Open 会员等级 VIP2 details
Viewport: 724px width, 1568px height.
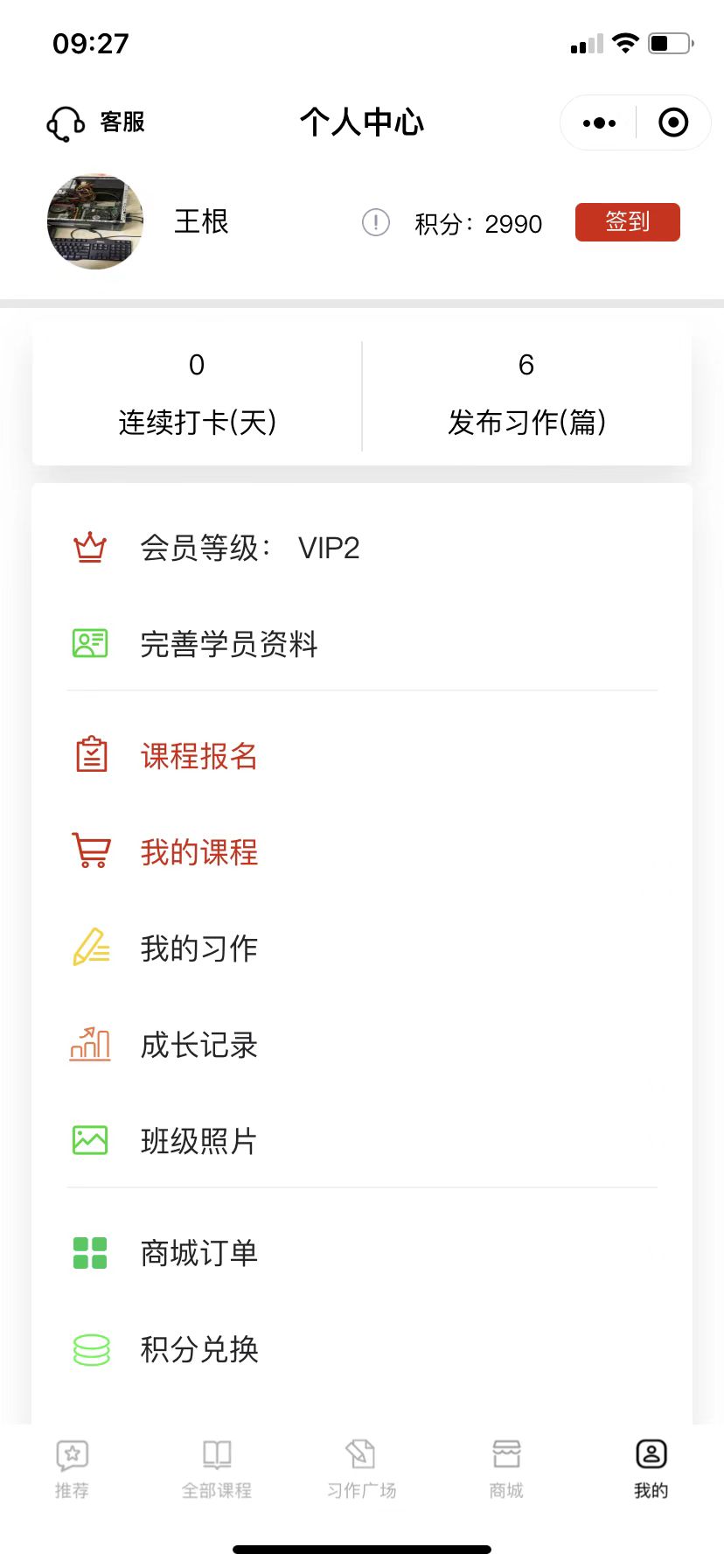pyautogui.click(x=250, y=549)
